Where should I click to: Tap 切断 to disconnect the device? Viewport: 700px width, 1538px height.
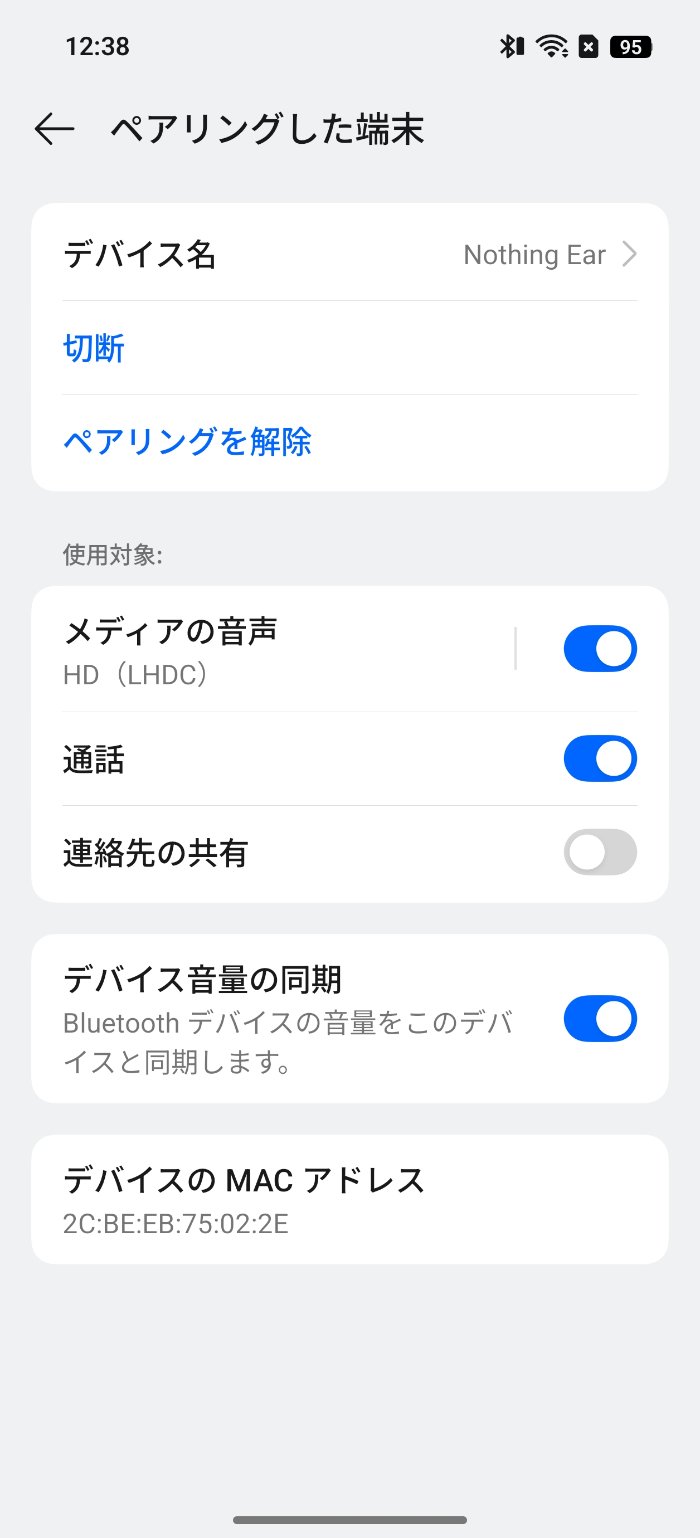click(x=94, y=348)
